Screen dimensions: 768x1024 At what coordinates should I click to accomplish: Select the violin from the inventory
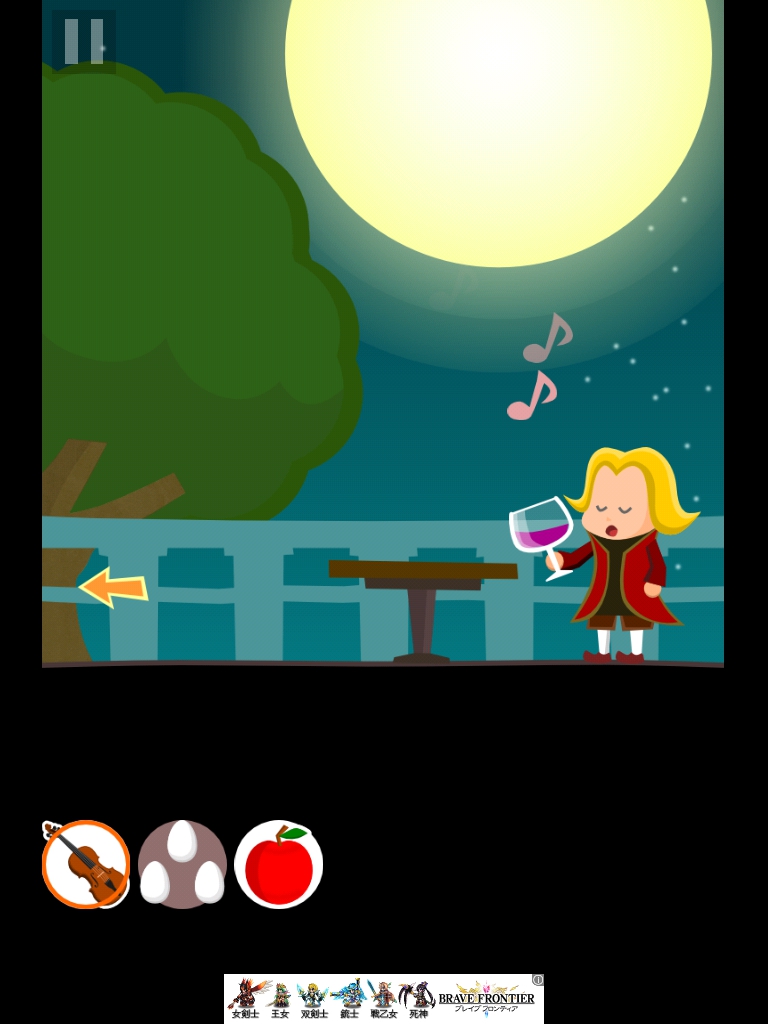pyautogui.click(x=86, y=864)
